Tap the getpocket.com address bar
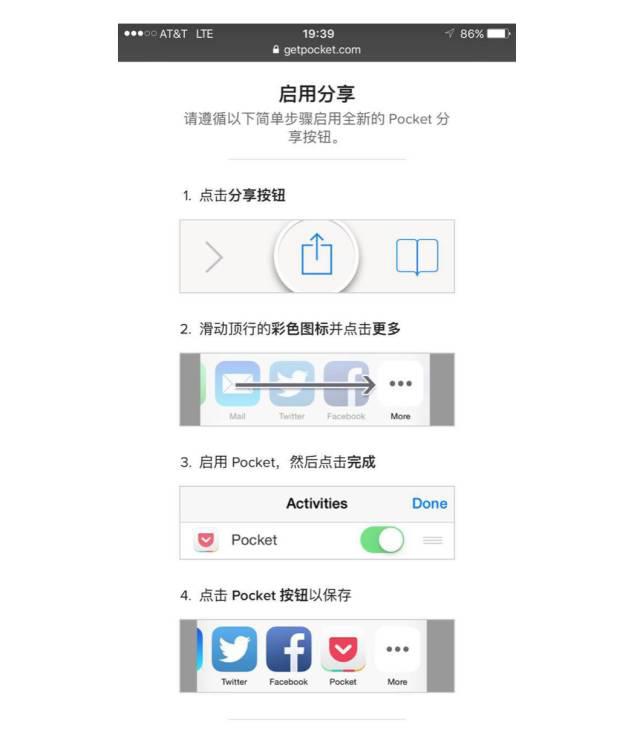 click(x=317, y=50)
